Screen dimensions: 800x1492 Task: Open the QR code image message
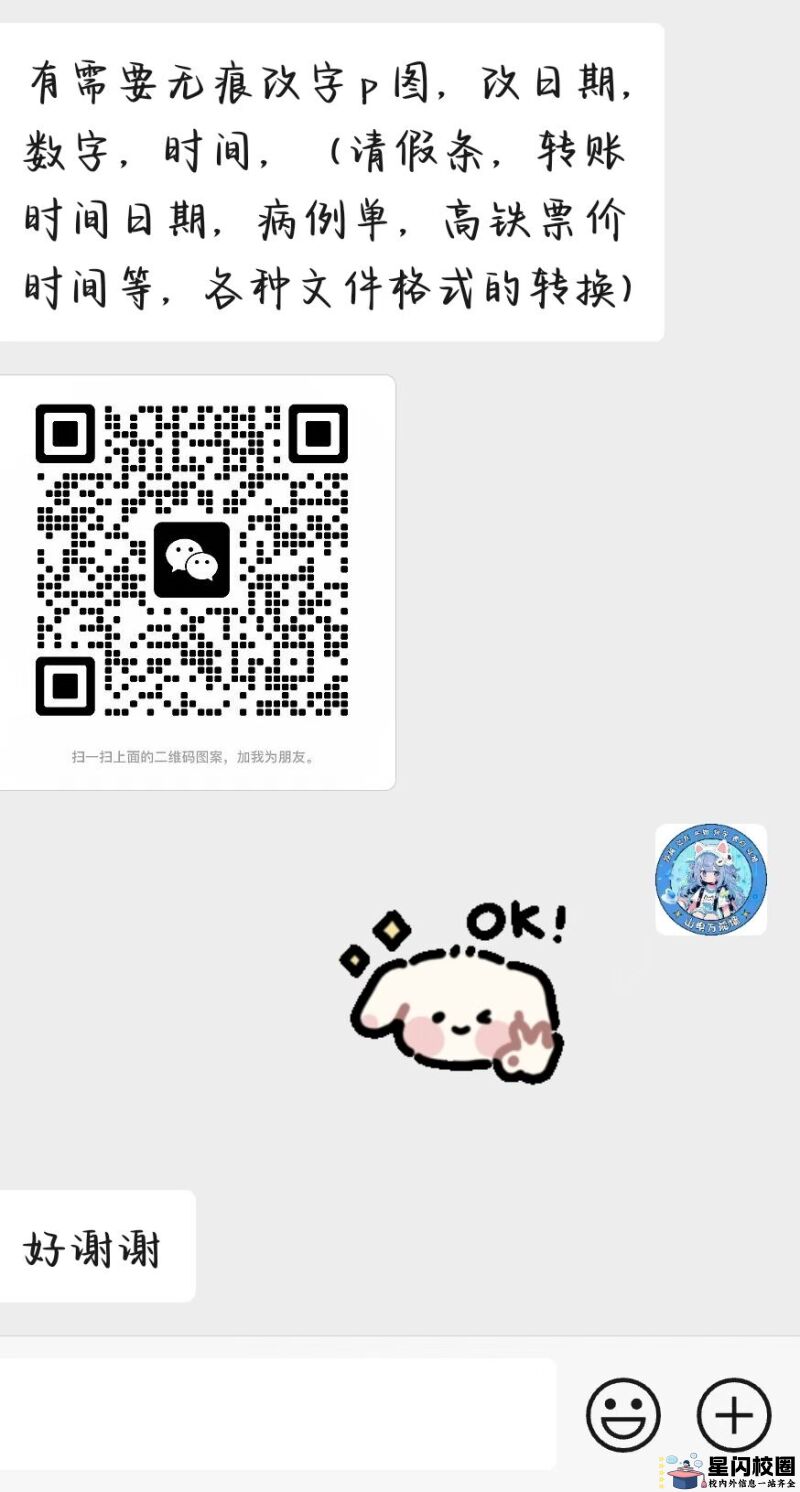tap(192, 582)
